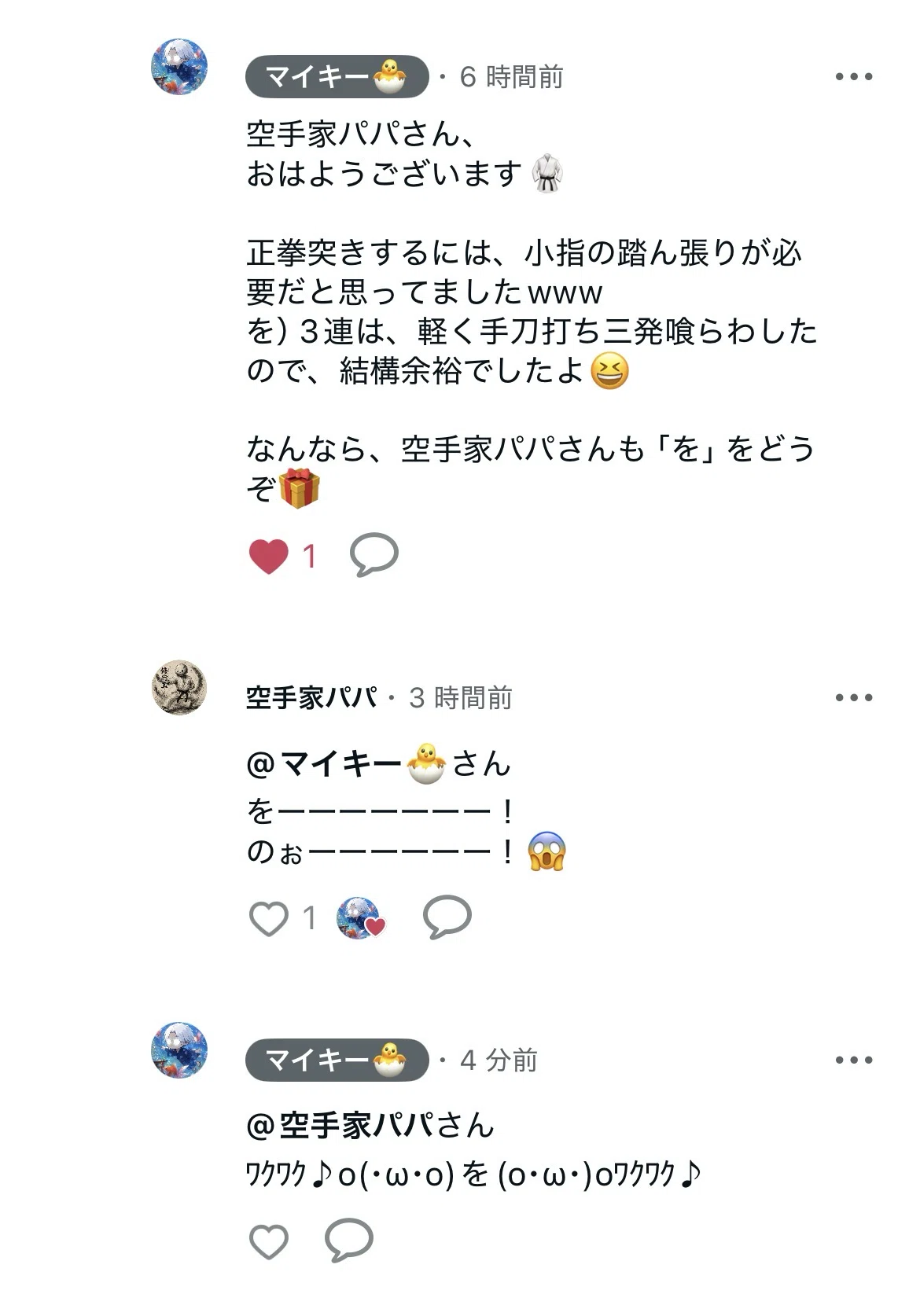The image size is (920, 1316).
Task: Unlike マイキー's 6 時間前 comment
Action: (269, 557)
